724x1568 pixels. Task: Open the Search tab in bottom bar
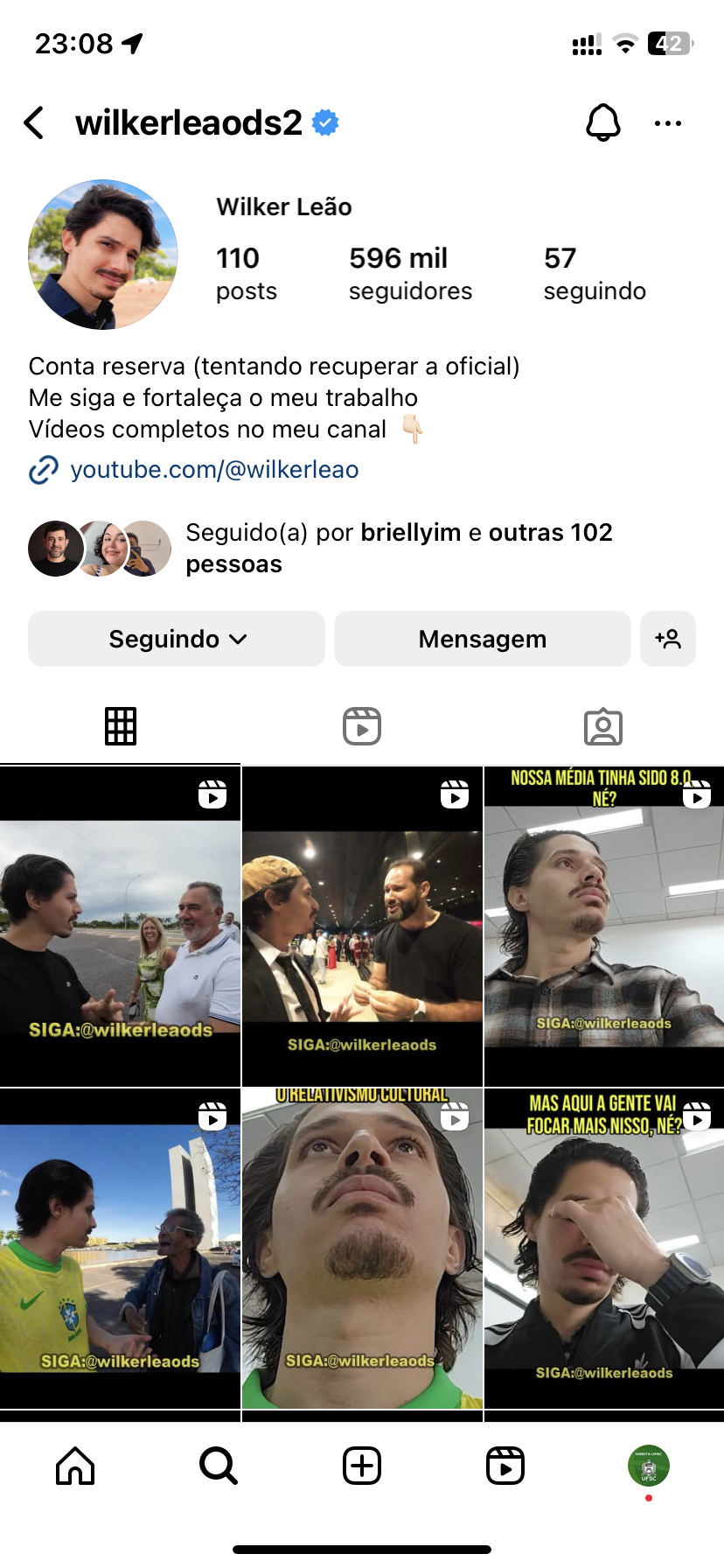(219, 1466)
